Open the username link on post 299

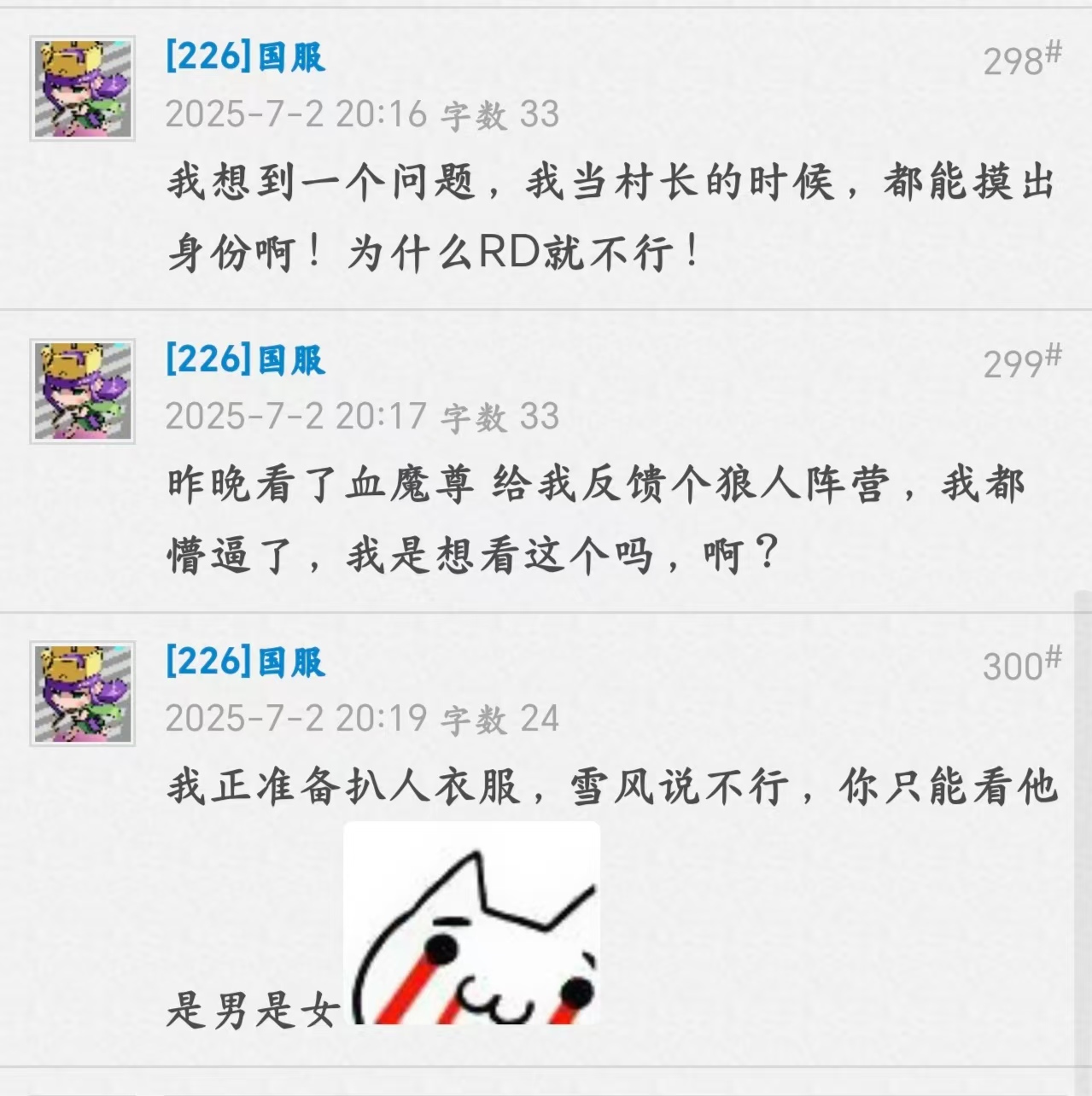[x=246, y=360]
